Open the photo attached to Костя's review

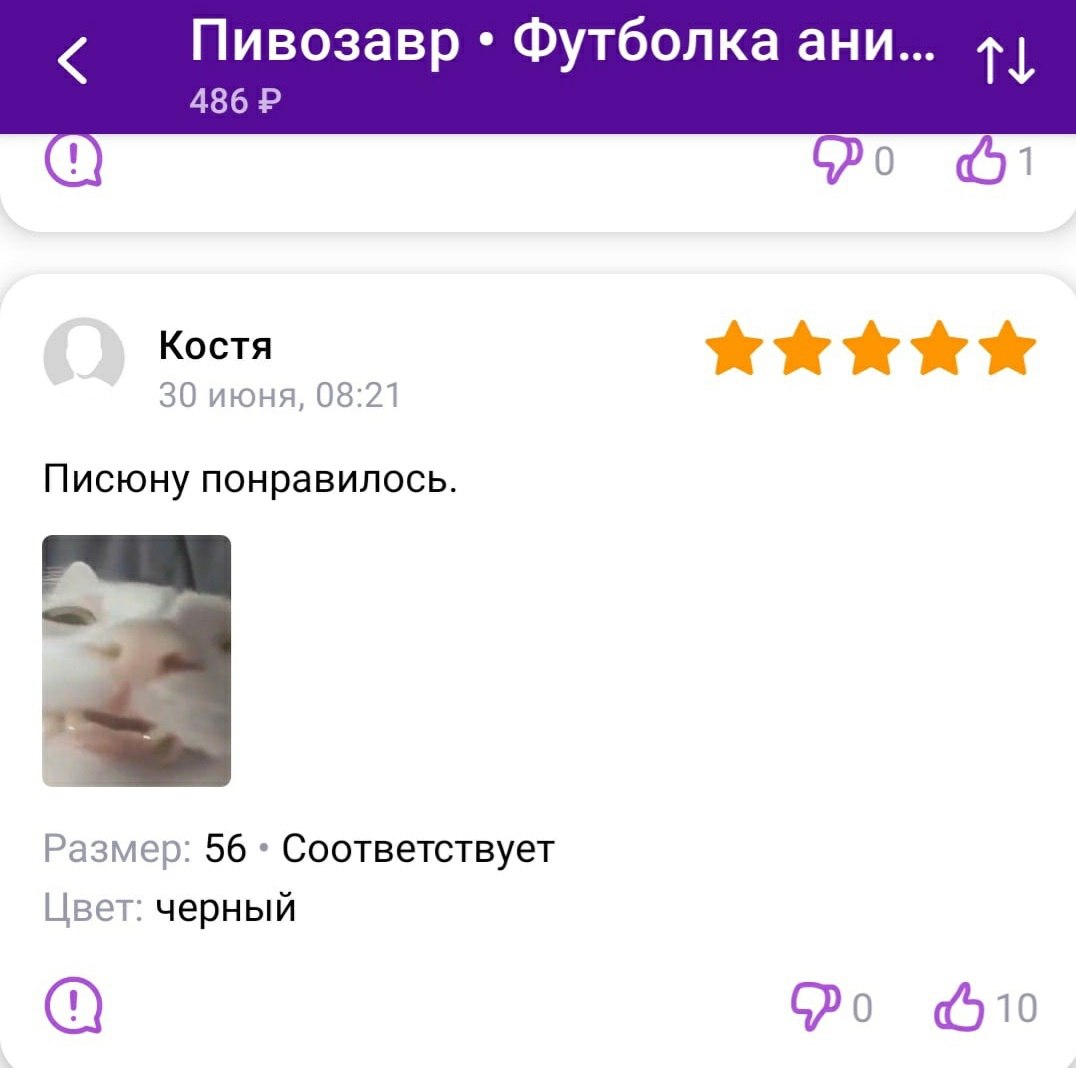click(136, 660)
